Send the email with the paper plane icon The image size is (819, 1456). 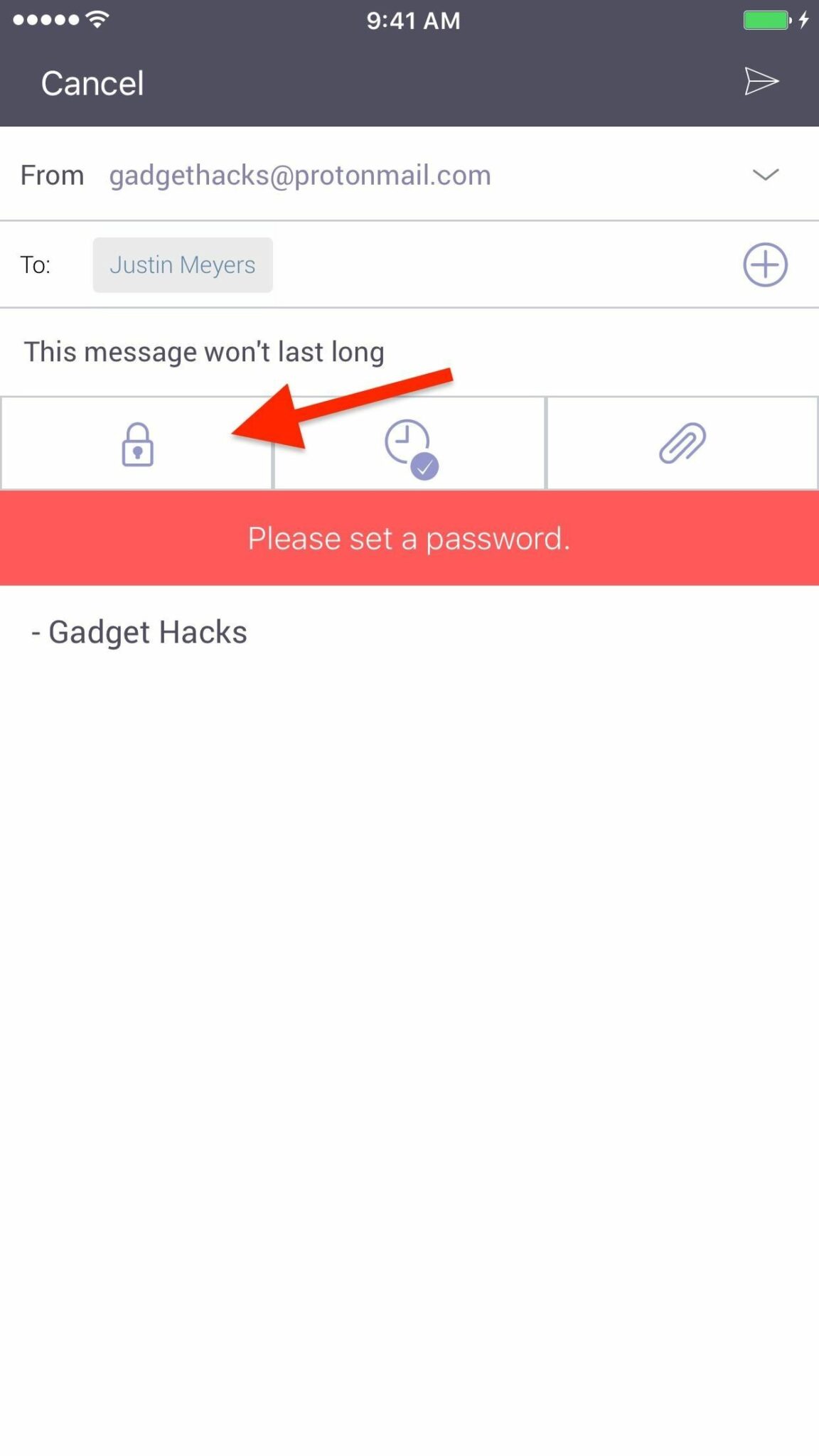click(x=761, y=81)
